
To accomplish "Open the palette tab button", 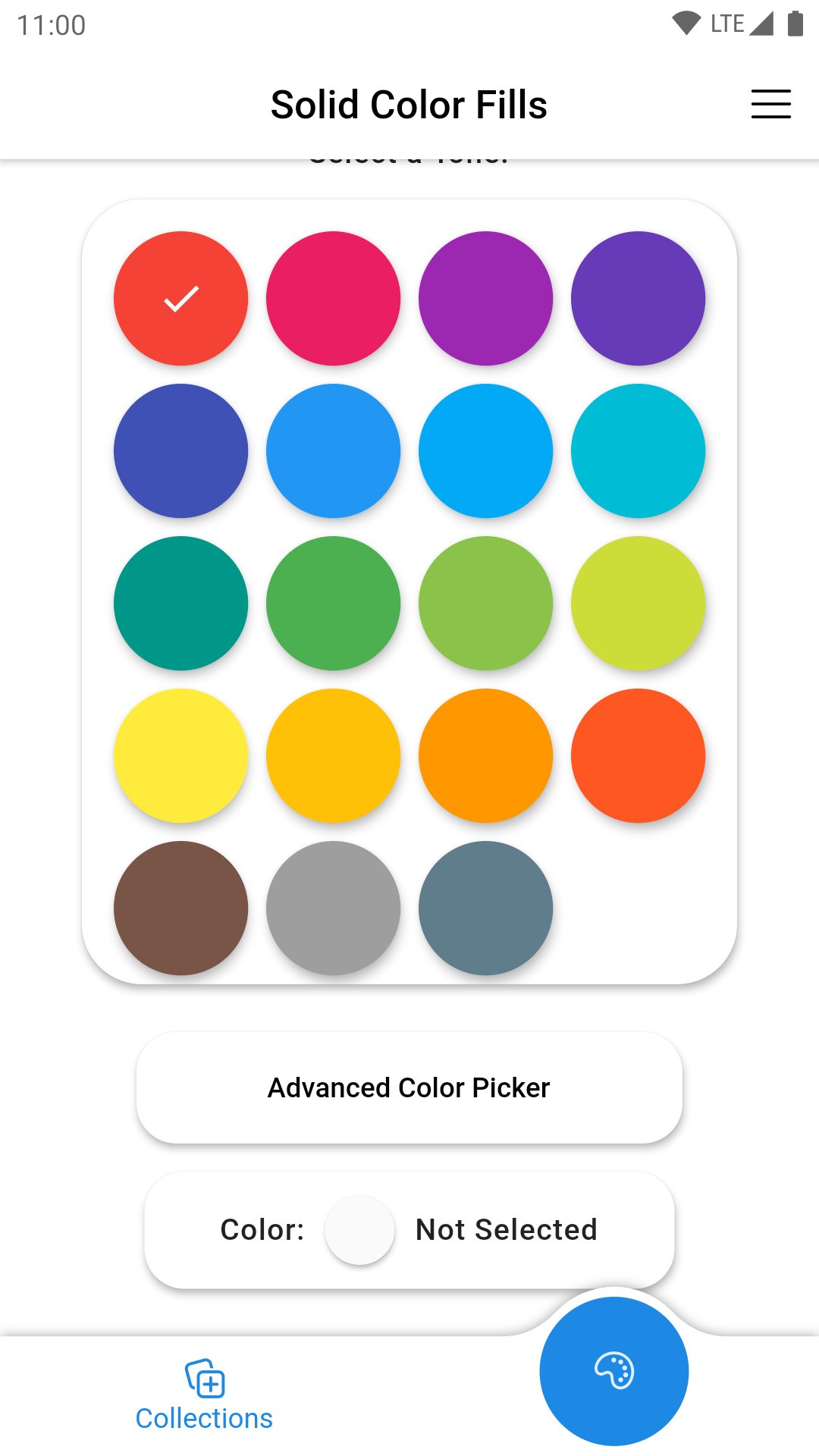I will (613, 1371).
